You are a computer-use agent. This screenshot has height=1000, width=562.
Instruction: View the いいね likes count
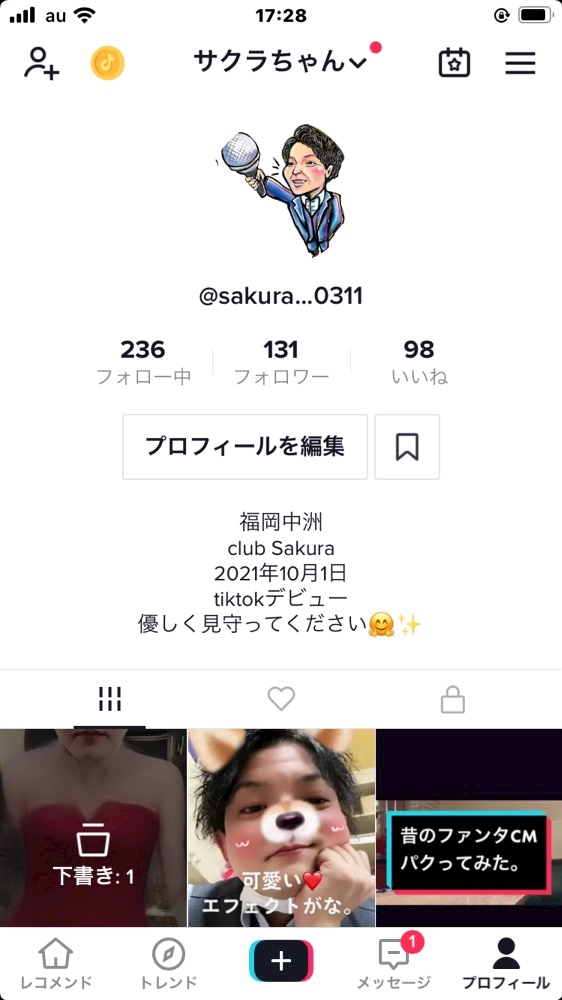(419, 362)
